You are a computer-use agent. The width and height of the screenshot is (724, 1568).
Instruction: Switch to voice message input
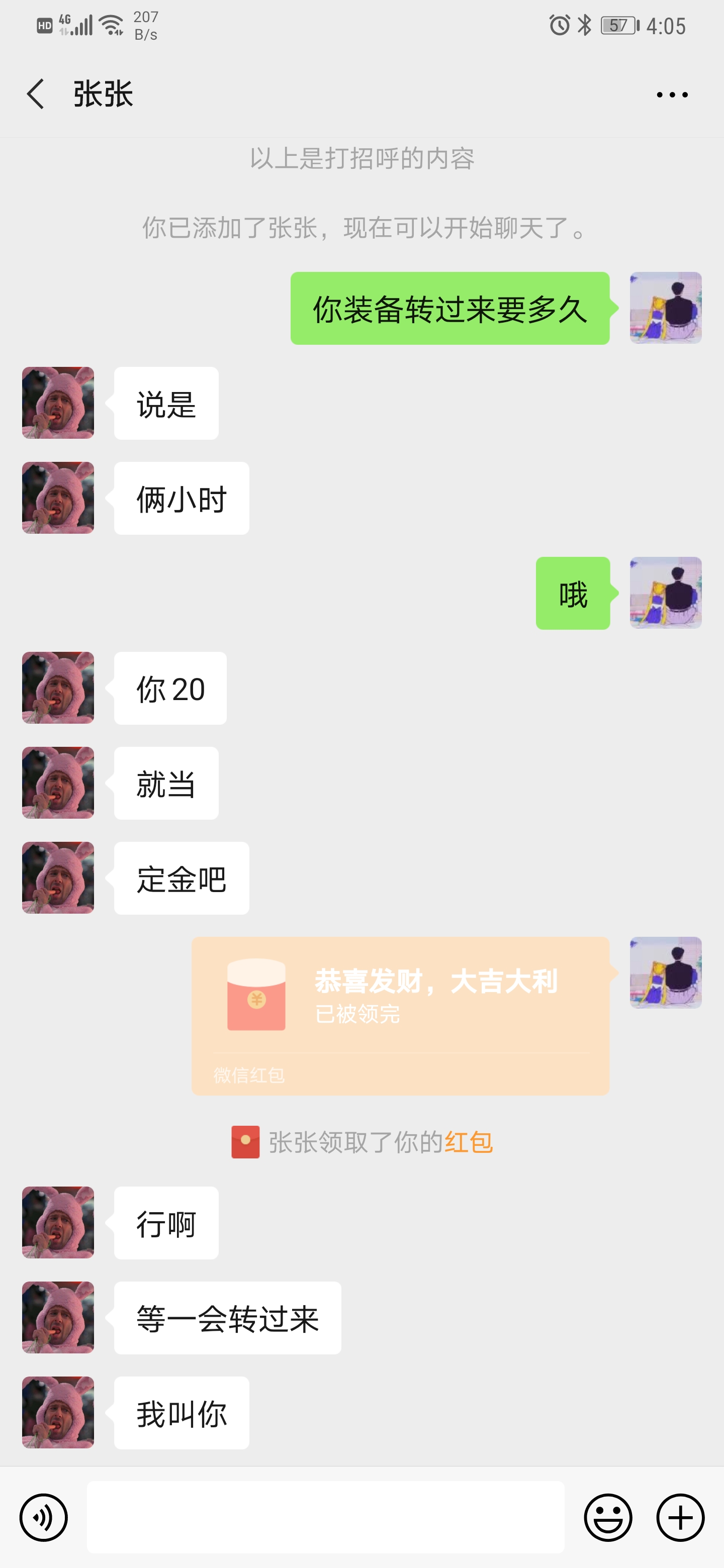(43, 1517)
